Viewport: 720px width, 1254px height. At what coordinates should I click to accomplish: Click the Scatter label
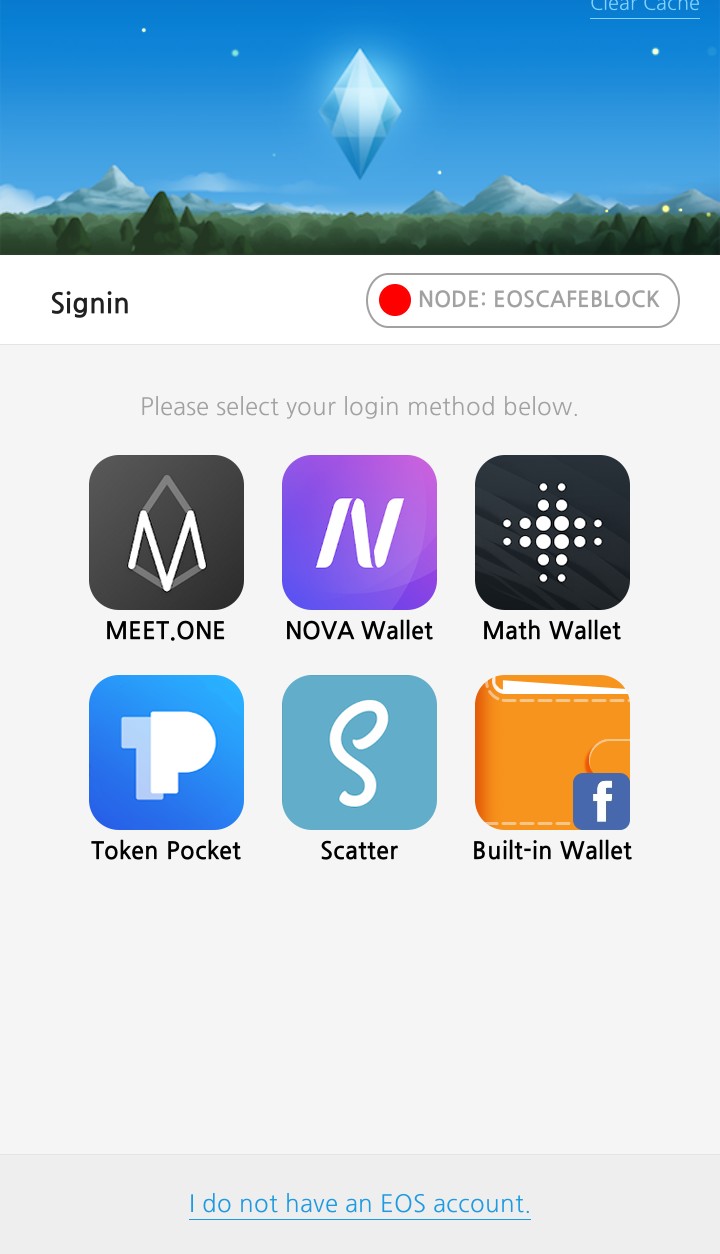[359, 851]
